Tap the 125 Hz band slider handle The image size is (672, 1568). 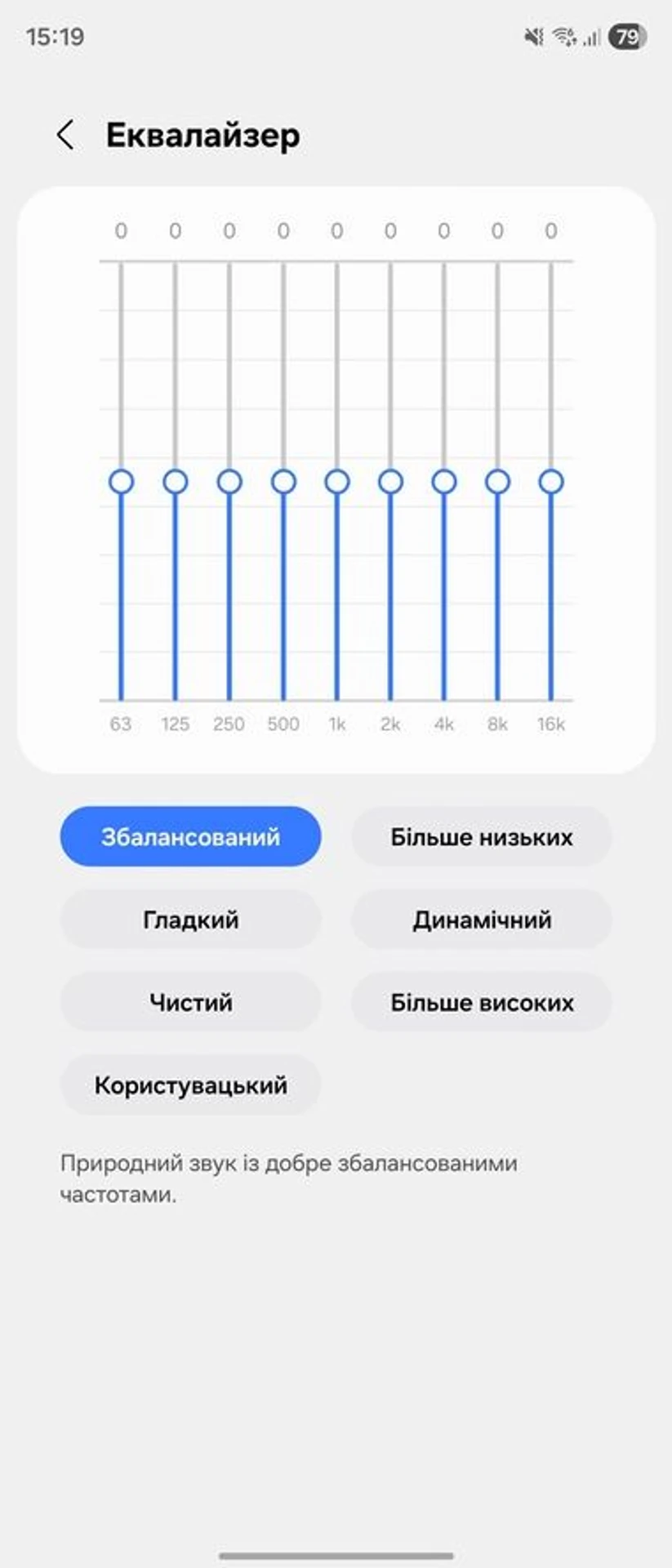(175, 482)
